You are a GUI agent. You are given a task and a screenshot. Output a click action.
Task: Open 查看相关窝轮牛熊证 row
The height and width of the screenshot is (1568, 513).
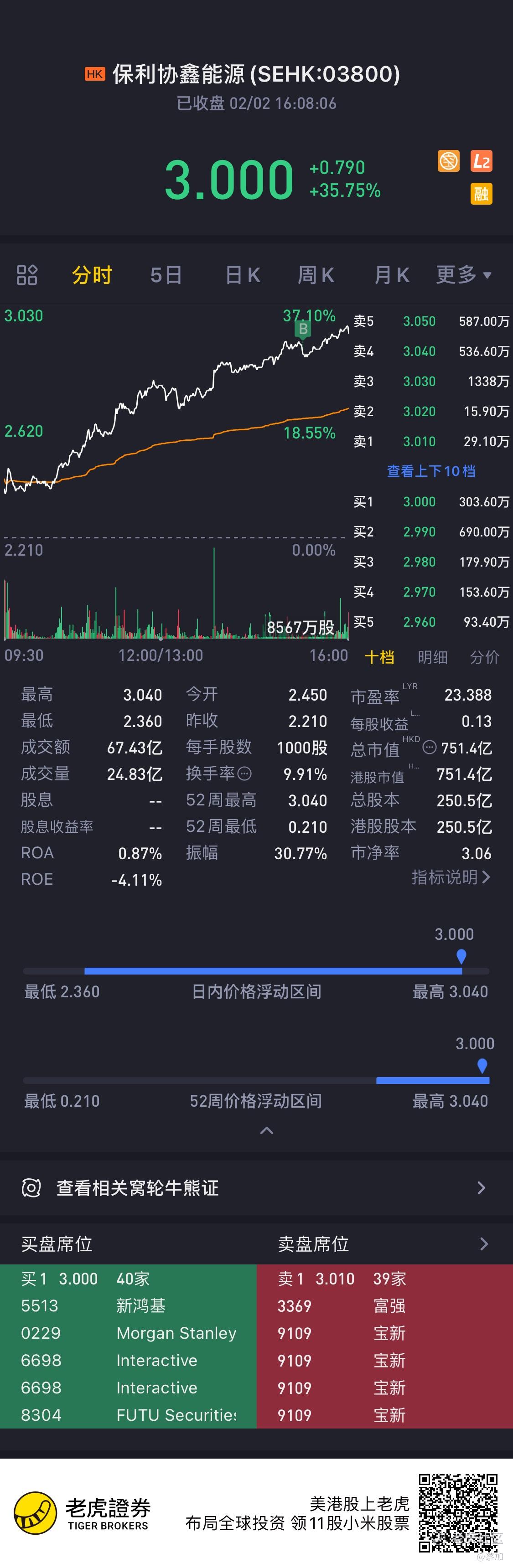[x=256, y=1187]
